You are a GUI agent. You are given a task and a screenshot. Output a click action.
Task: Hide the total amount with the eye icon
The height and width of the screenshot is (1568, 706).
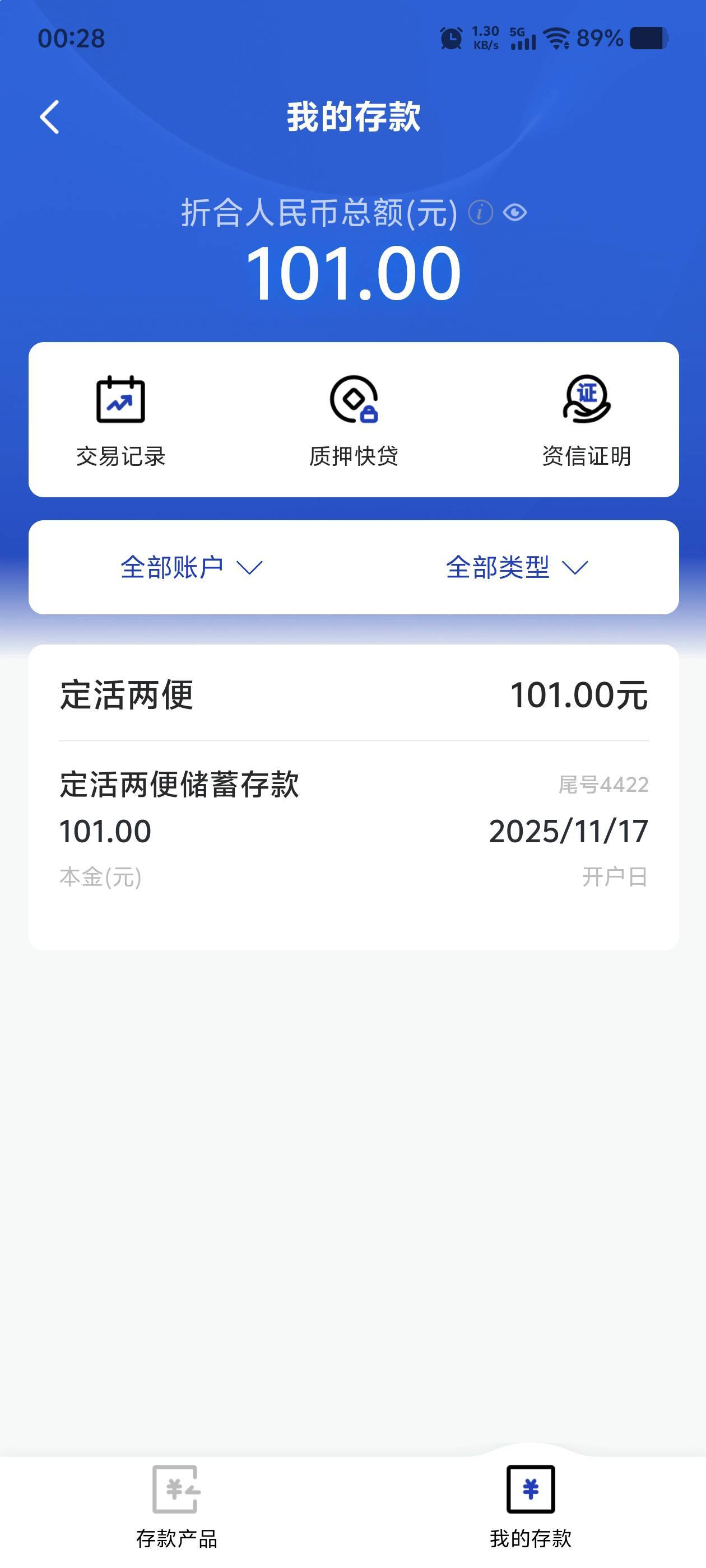tap(515, 212)
